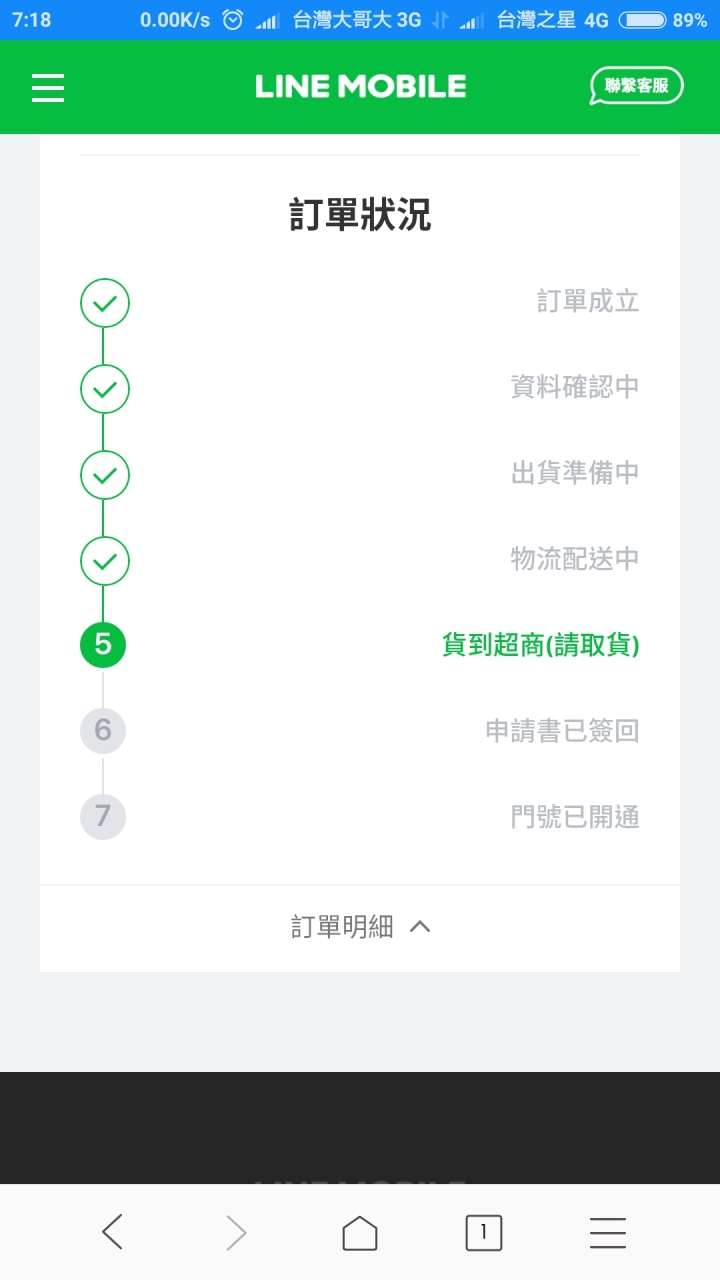Go to the browser home page
Screen dimensions: 720x1280
tap(360, 1232)
